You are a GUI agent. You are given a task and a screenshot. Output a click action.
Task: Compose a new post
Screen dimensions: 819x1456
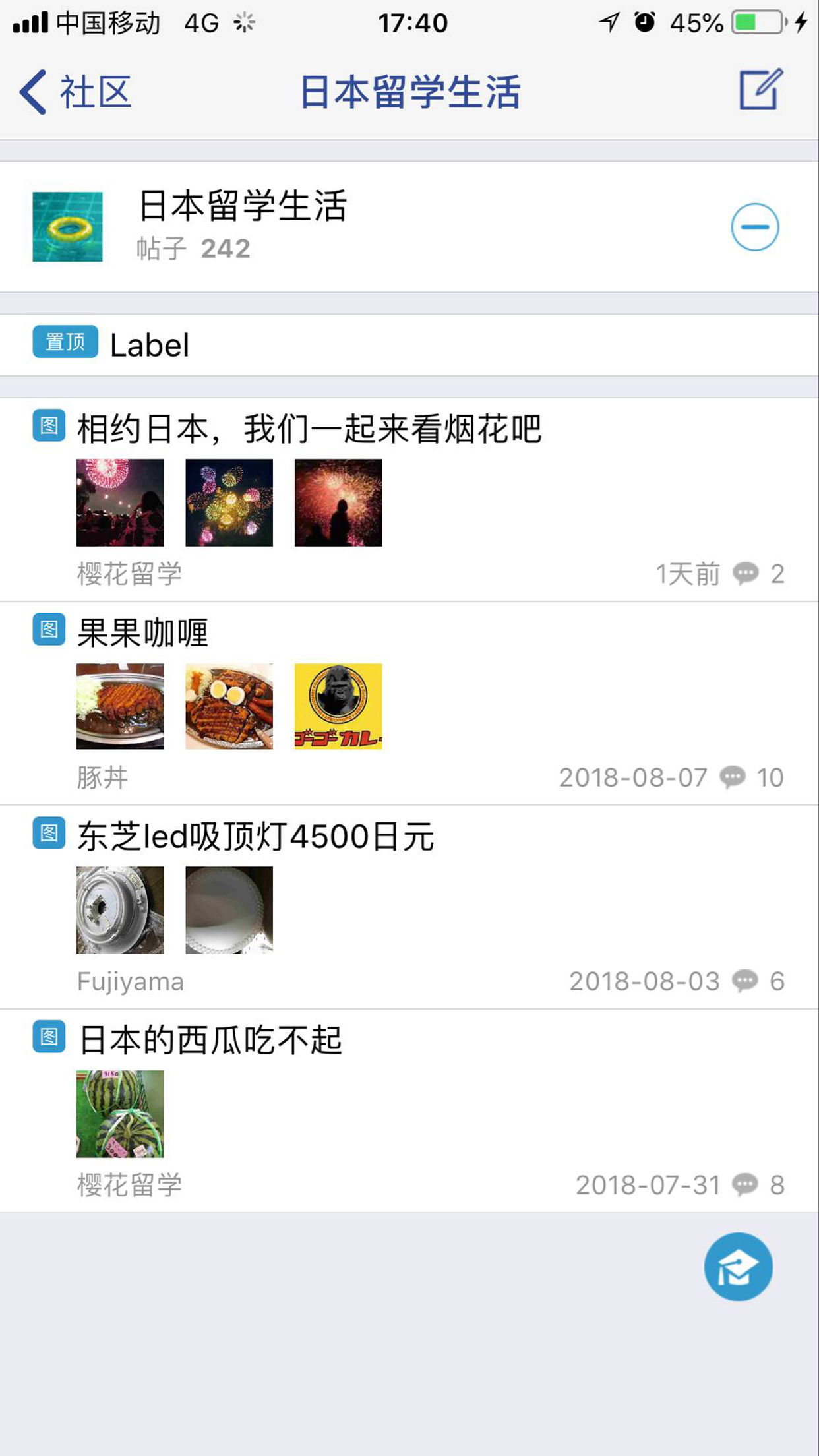pyautogui.click(x=760, y=90)
